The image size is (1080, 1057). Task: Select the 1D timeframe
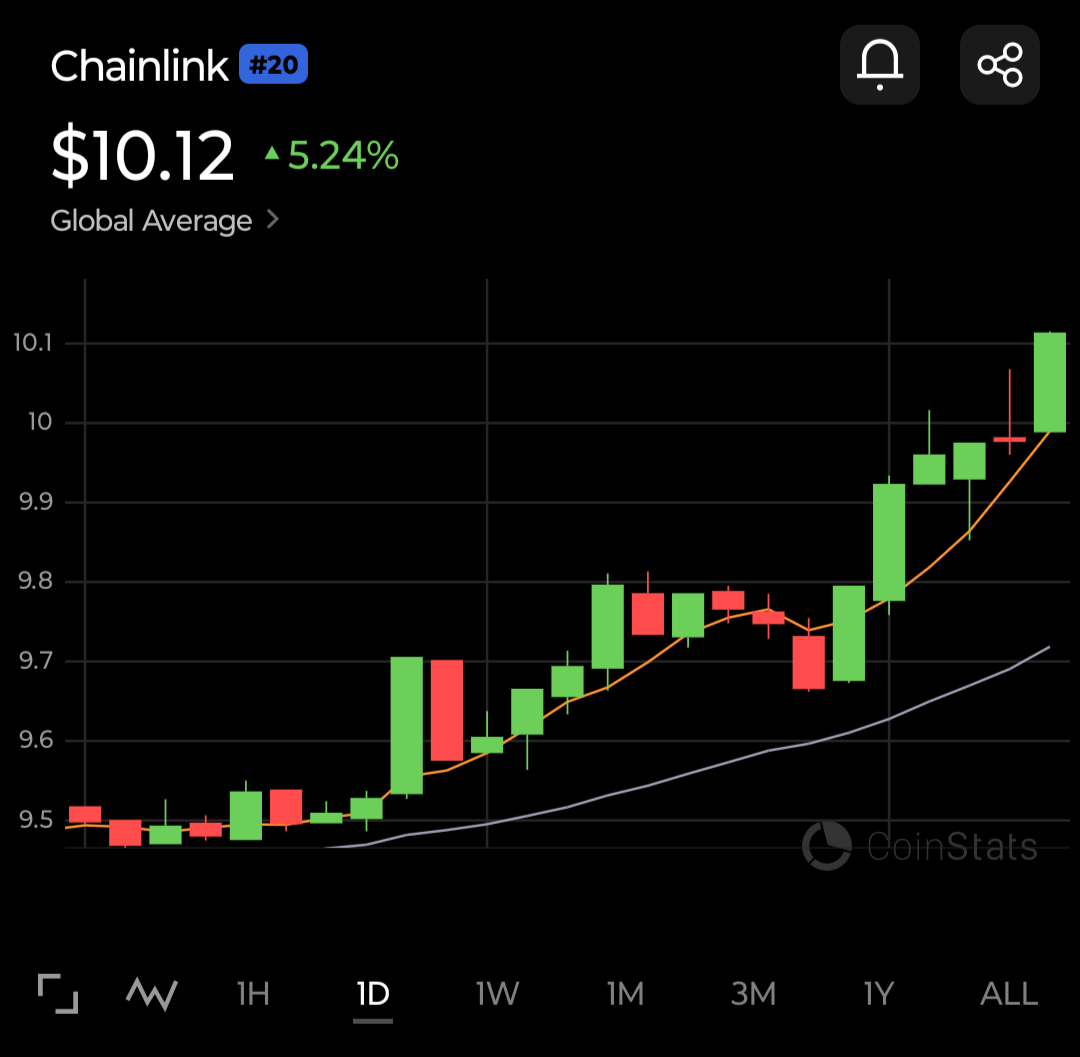point(373,994)
